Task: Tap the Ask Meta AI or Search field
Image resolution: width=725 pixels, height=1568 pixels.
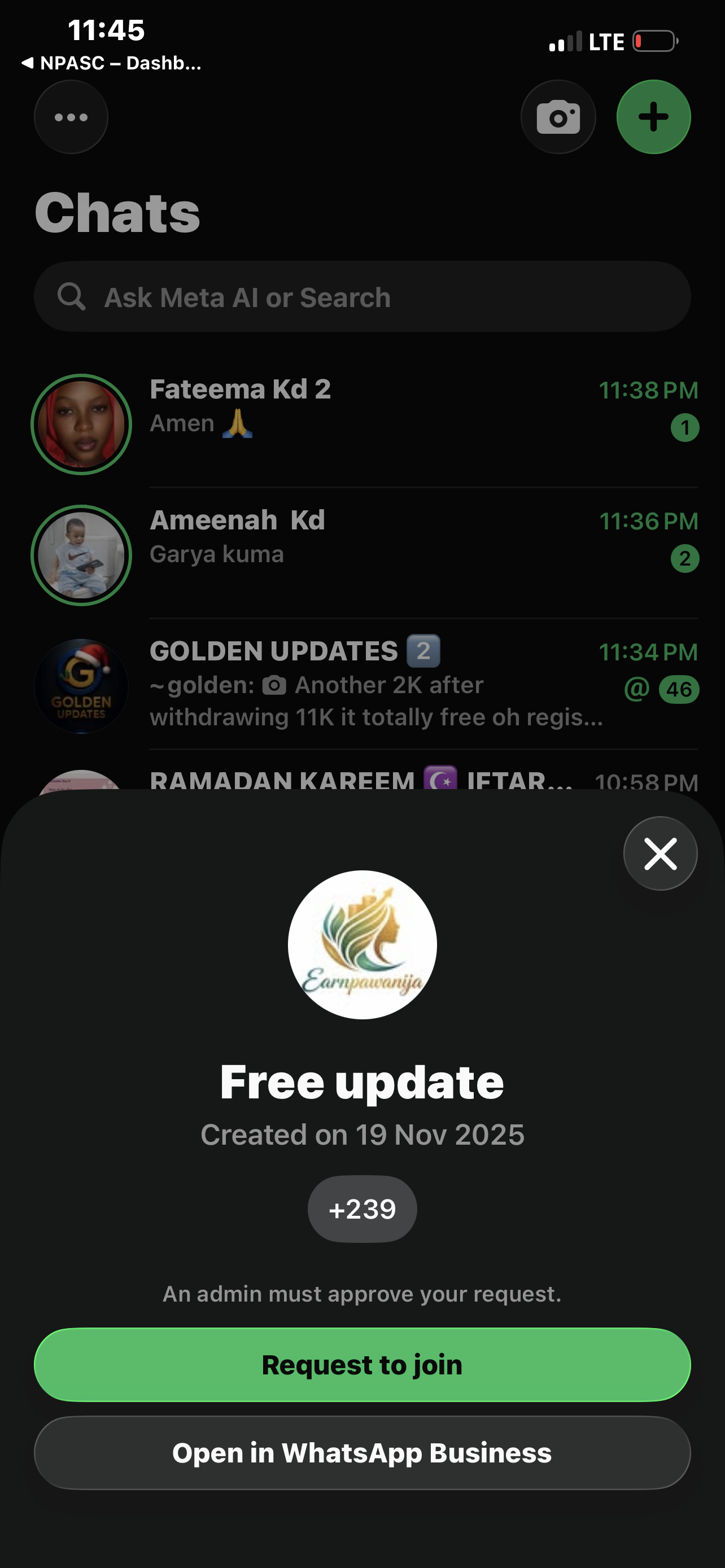Action: [x=362, y=297]
